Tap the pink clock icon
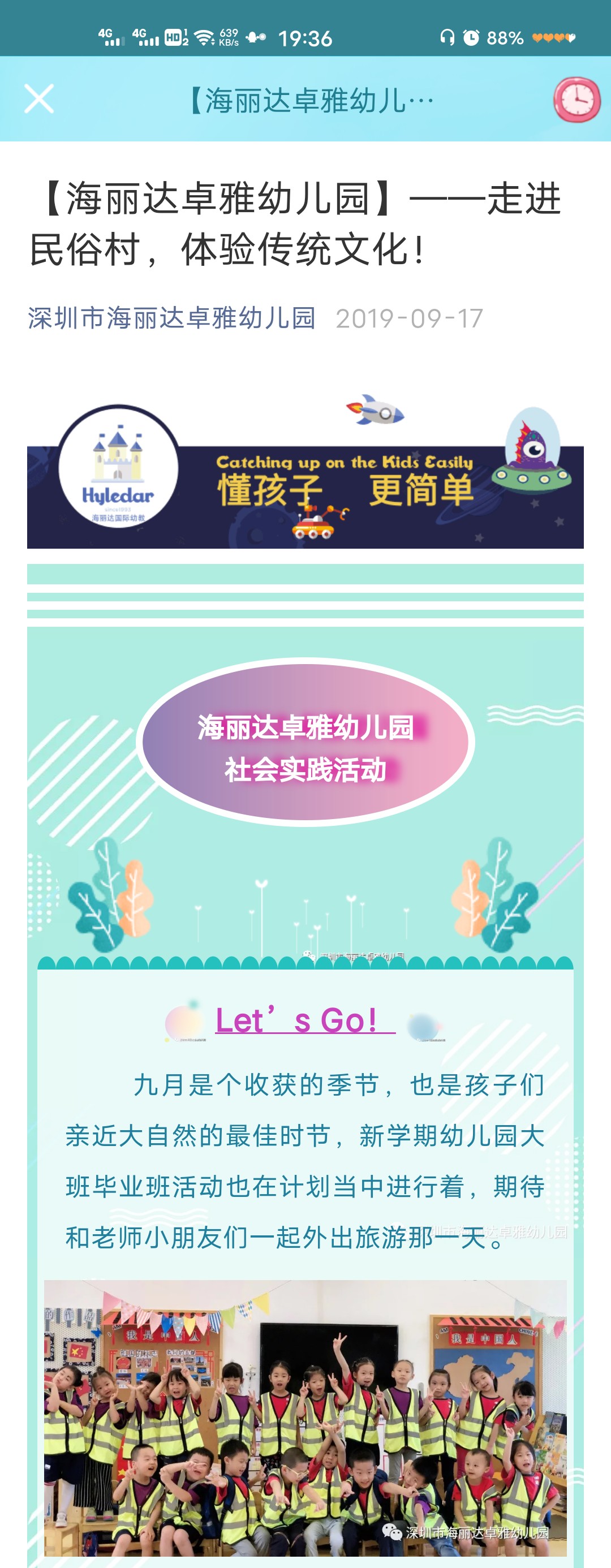Viewport: 611px width, 1568px height. pyautogui.click(x=576, y=99)
